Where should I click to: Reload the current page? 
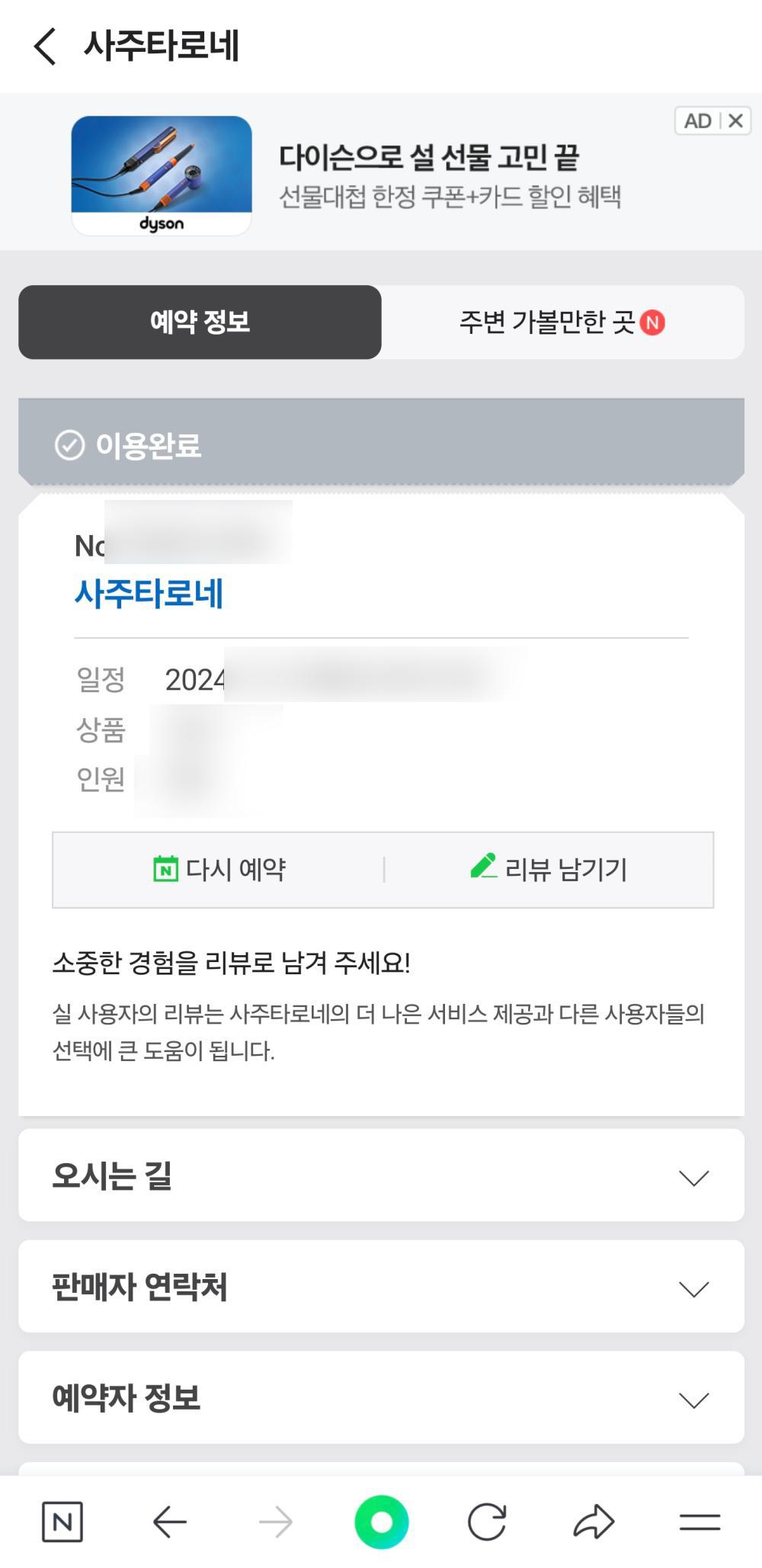tap(487, 1522)
